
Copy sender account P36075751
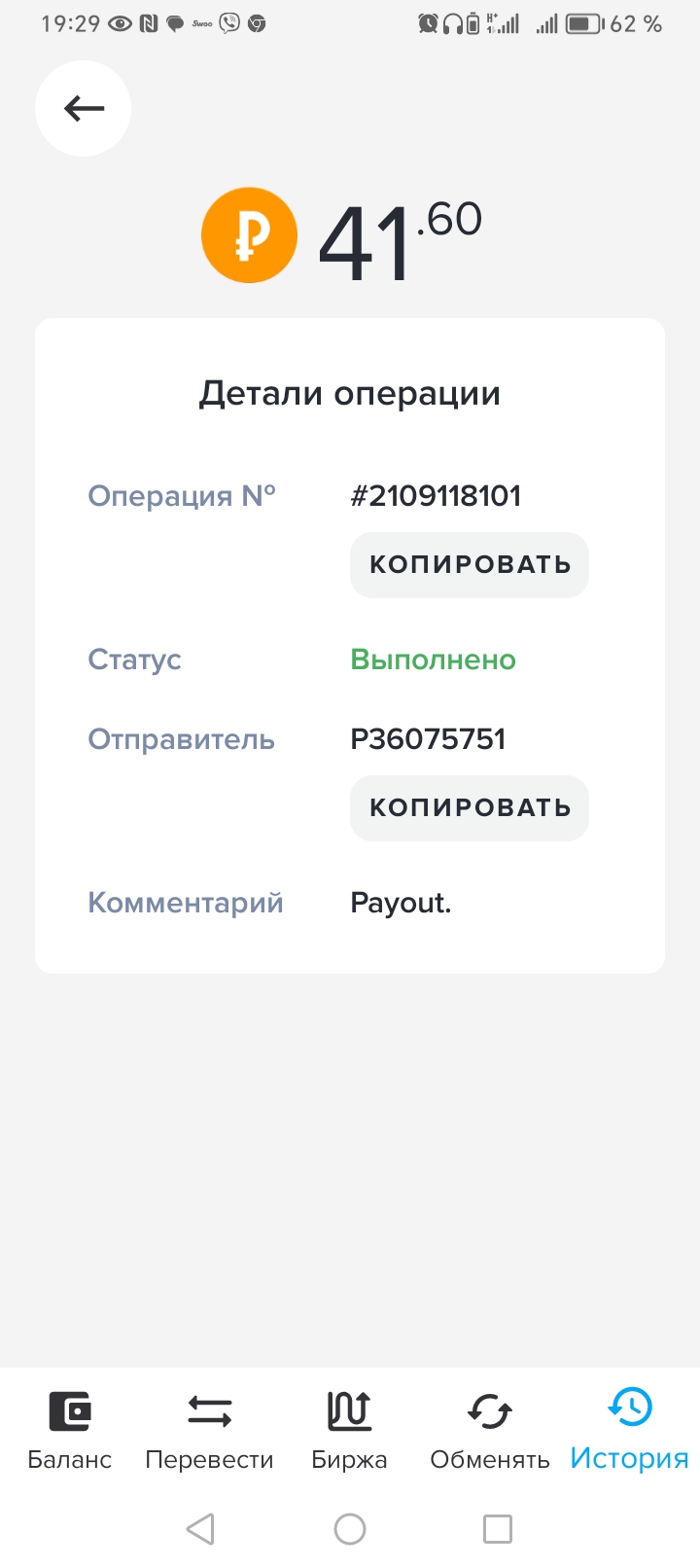point(470,808)
